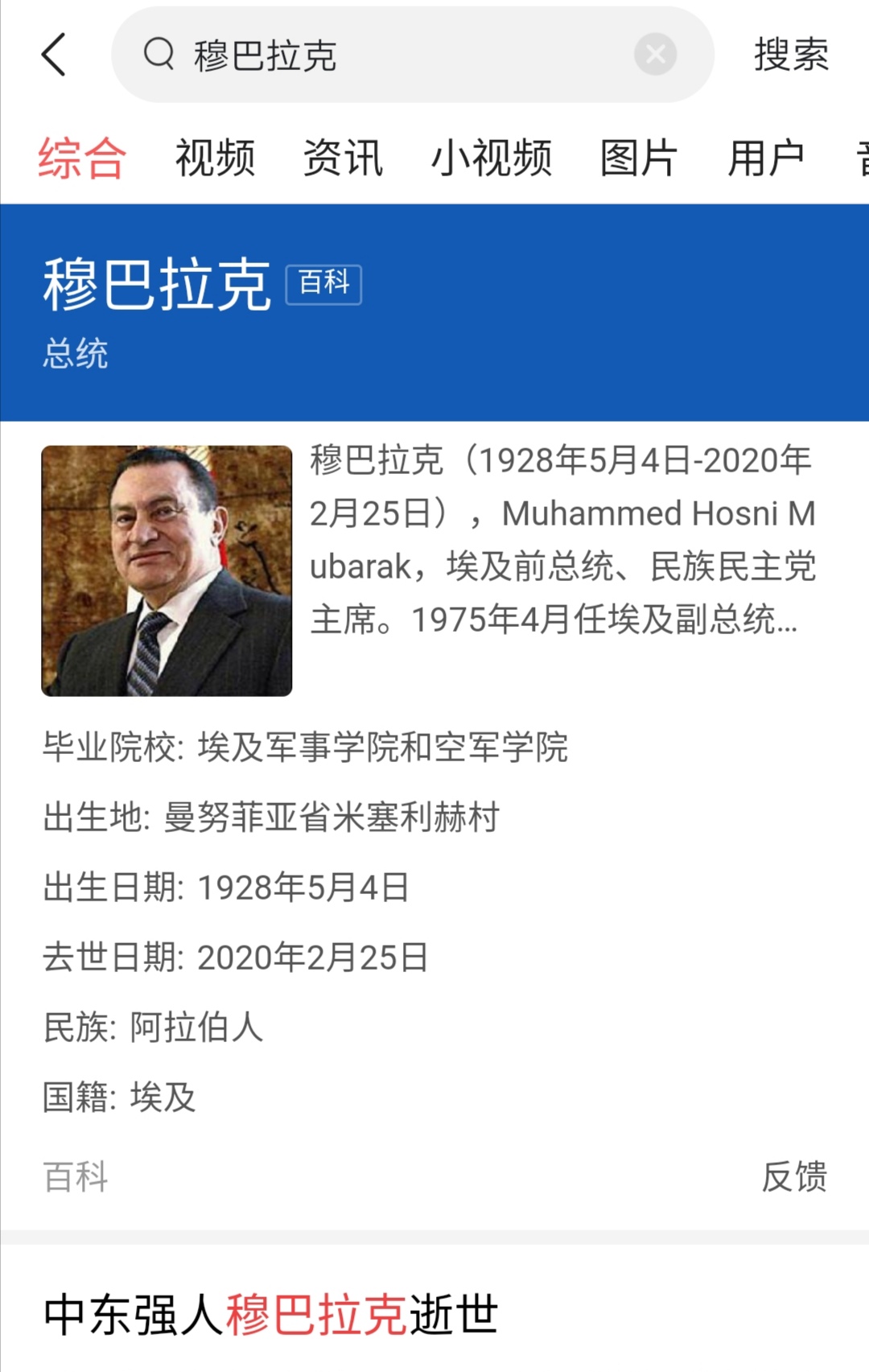Open the 小视频 tab

(x=492, y=158)
